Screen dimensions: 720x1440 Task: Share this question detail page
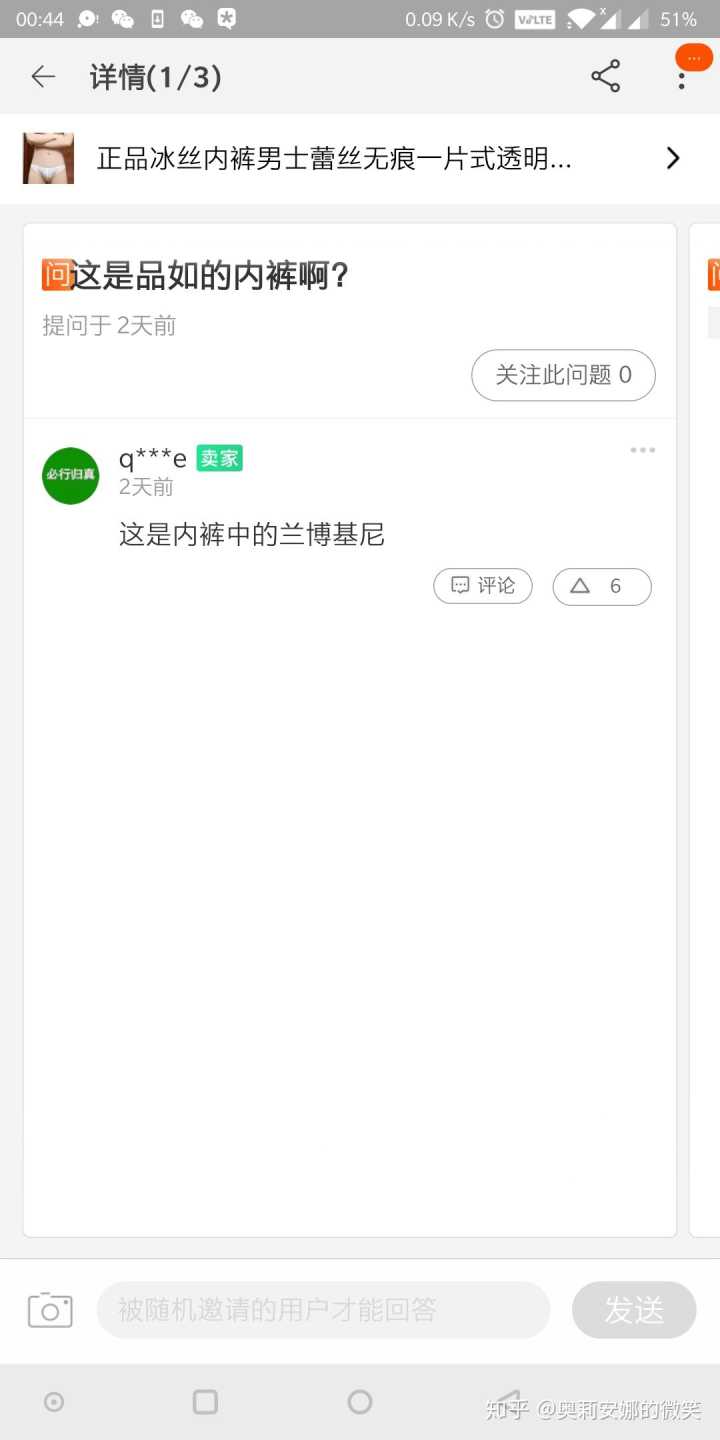[x=605, y=77]
